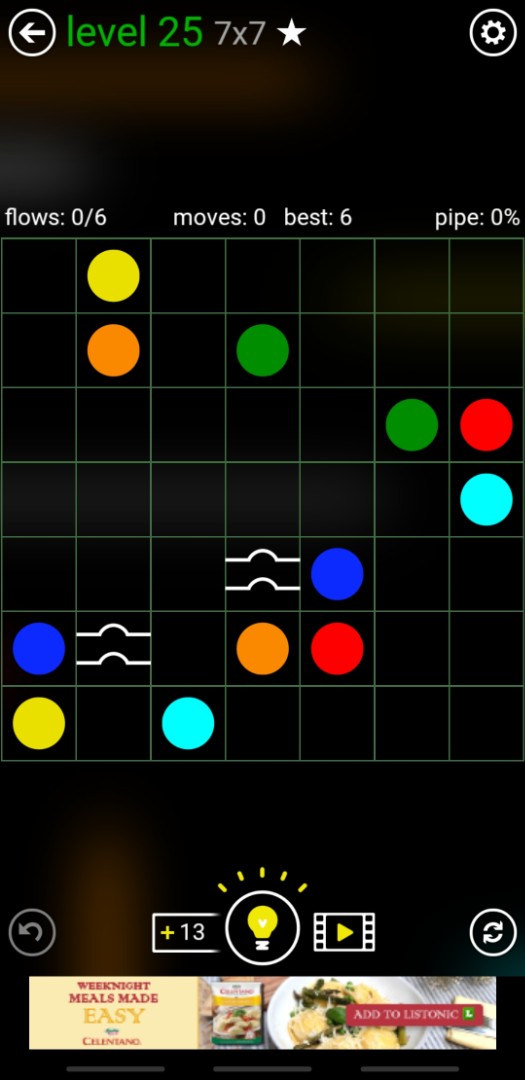
Task: Restart the level with the refresh icon
Action: [493, 932]
